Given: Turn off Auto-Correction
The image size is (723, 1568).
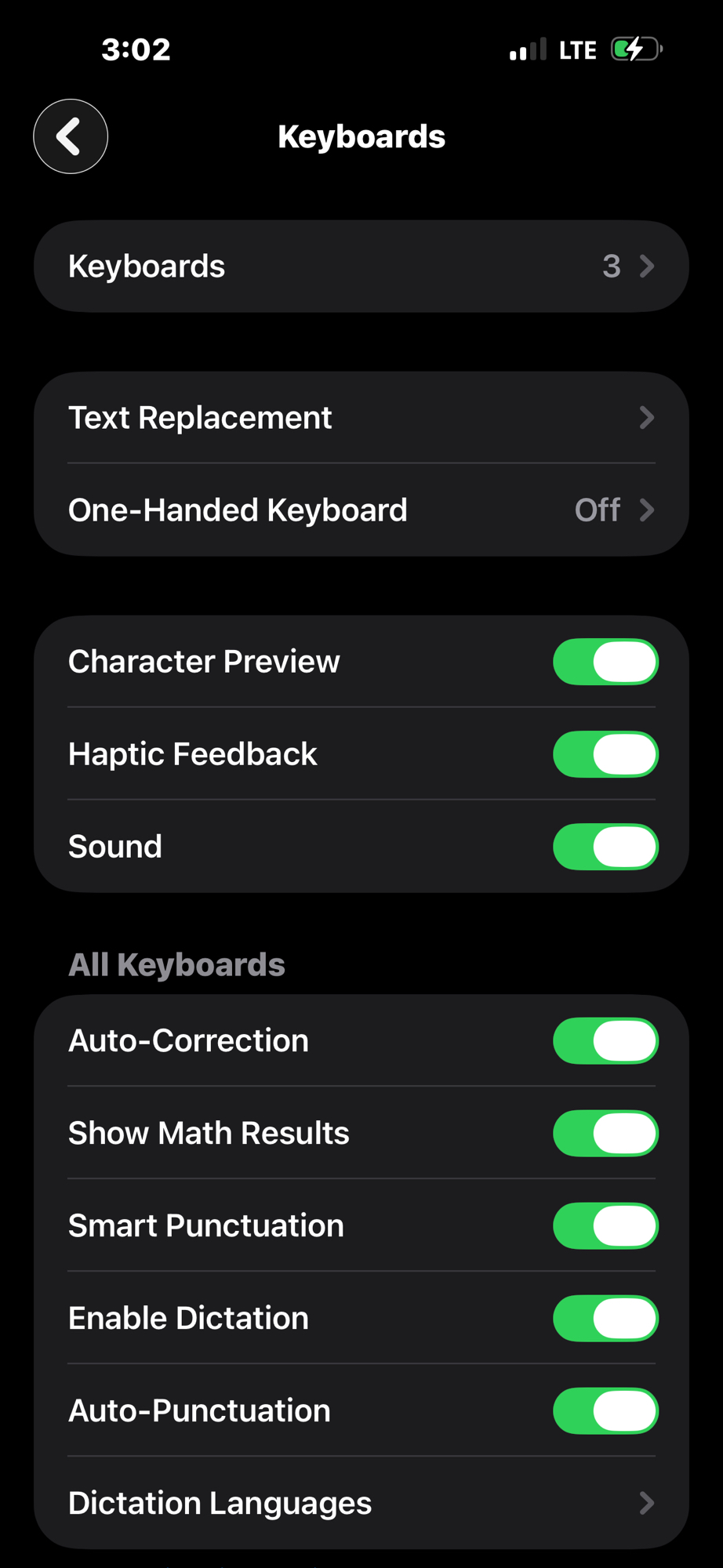Looking at the screenshot, I should coord(605,1041).
